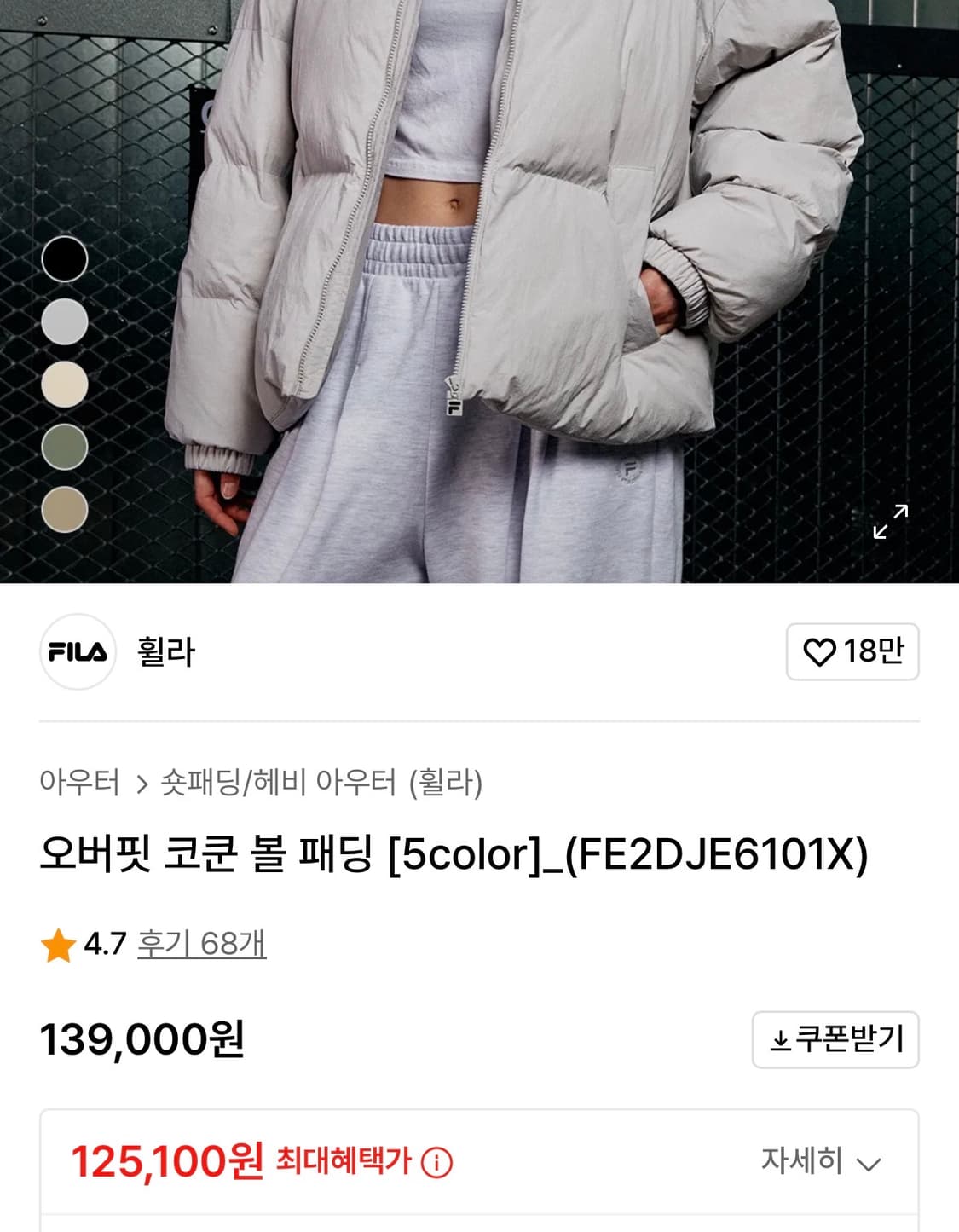Open fullscreen view with the expand arrows icon
Screen dimensions: 959x1232
[x=892, y=523]
